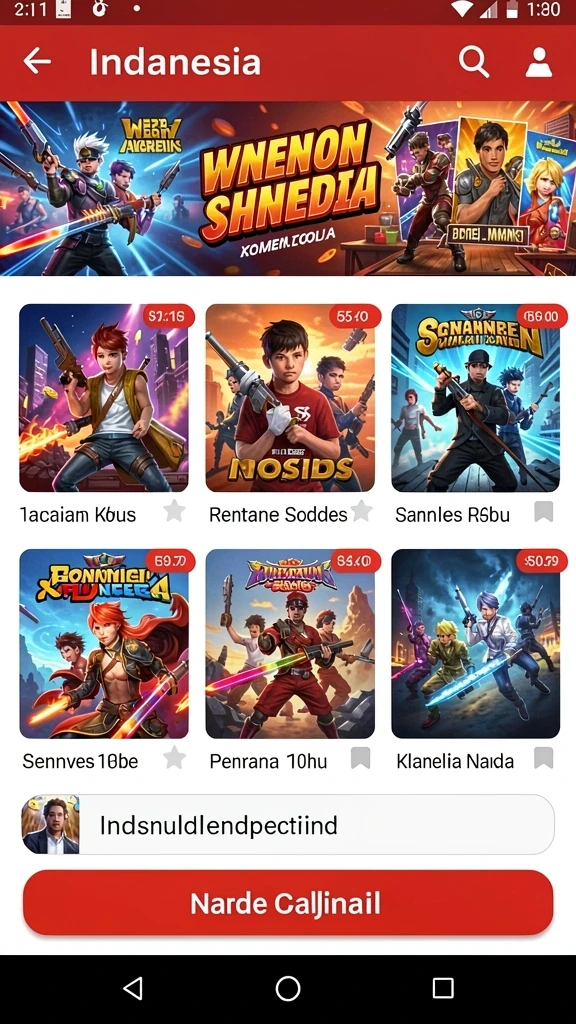Go to the system home screen

tap(288, 989)
